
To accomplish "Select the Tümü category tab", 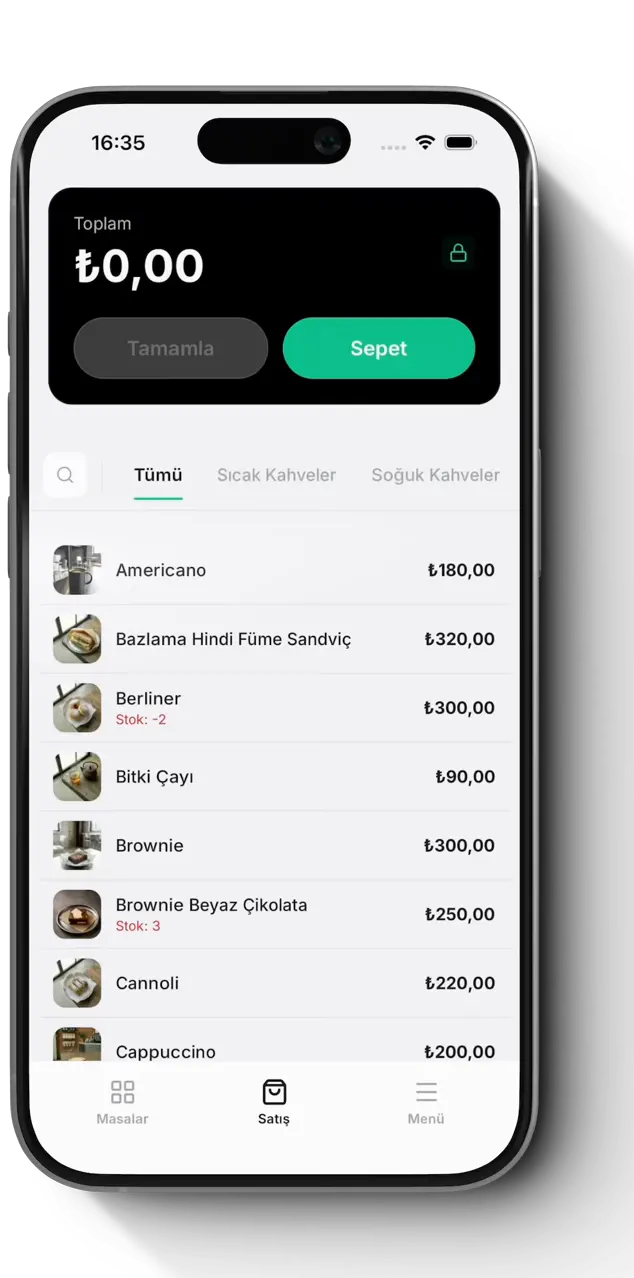I will [158, 476].
